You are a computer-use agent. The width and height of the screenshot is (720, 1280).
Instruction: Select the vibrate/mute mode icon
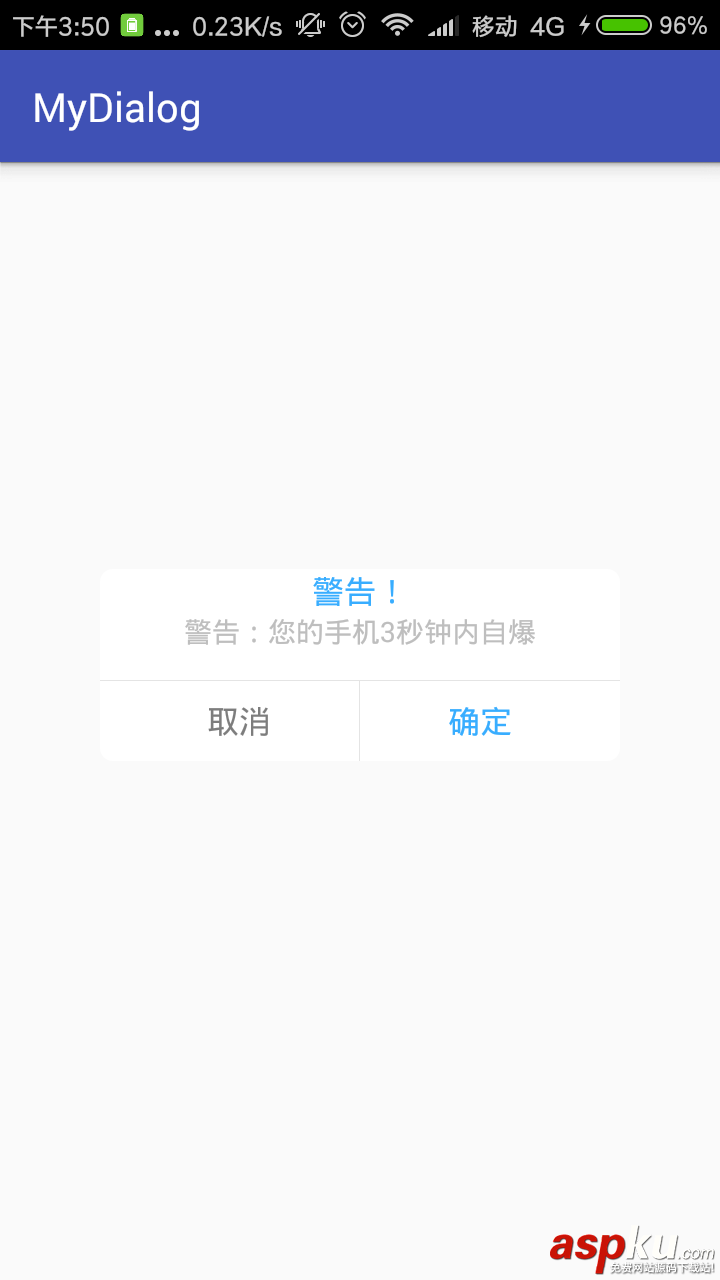coord(308,26)
